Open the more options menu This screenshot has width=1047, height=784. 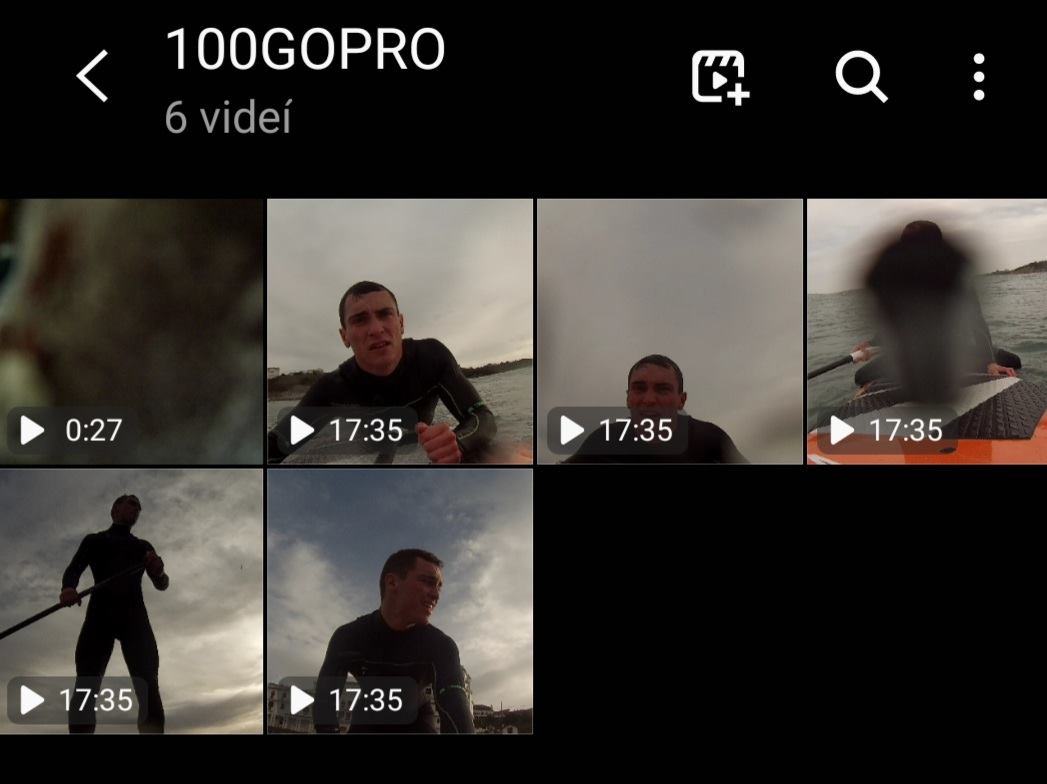click(x=978, y=77)
